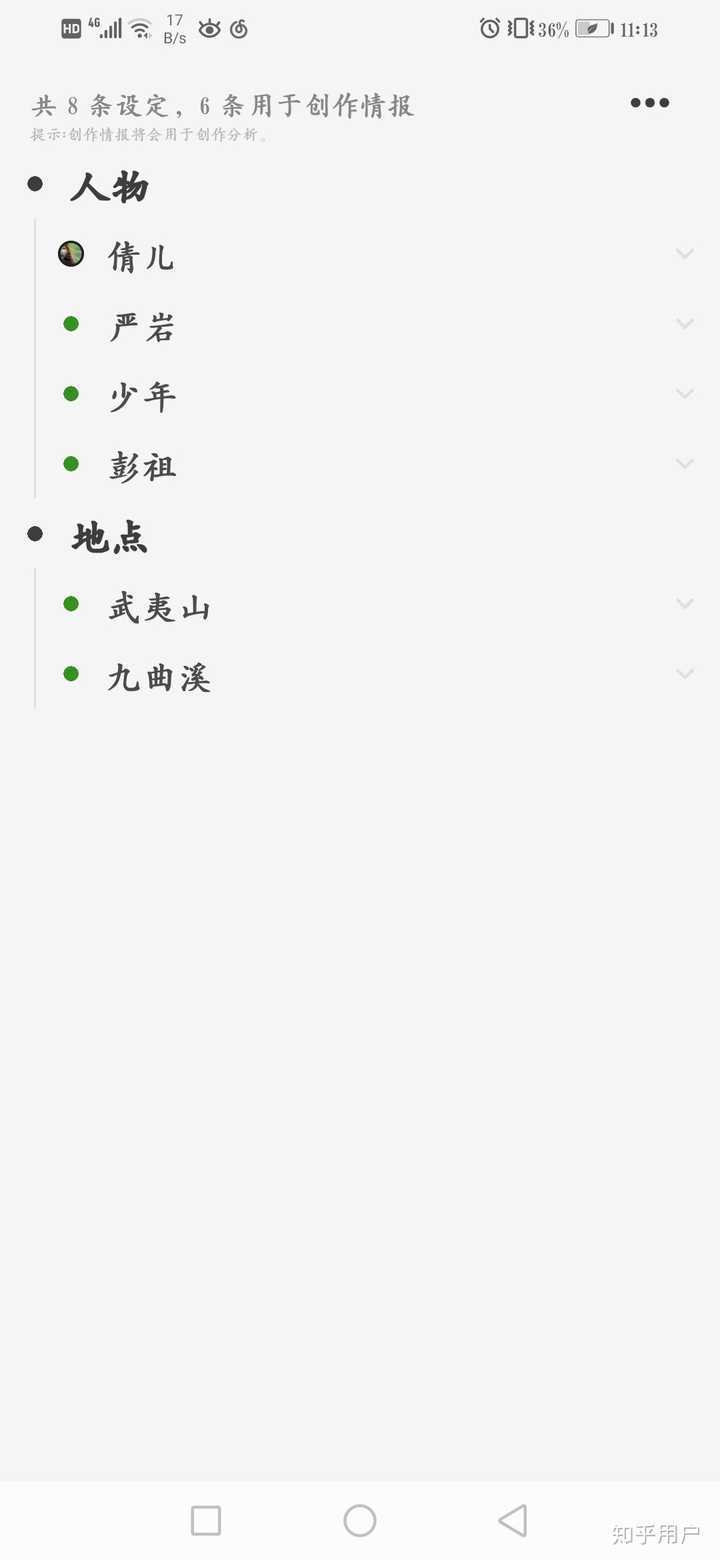This screenshot has height=1560, width=720.
Task: Expand the 少年 character entry
Action: tap(685, 394)
